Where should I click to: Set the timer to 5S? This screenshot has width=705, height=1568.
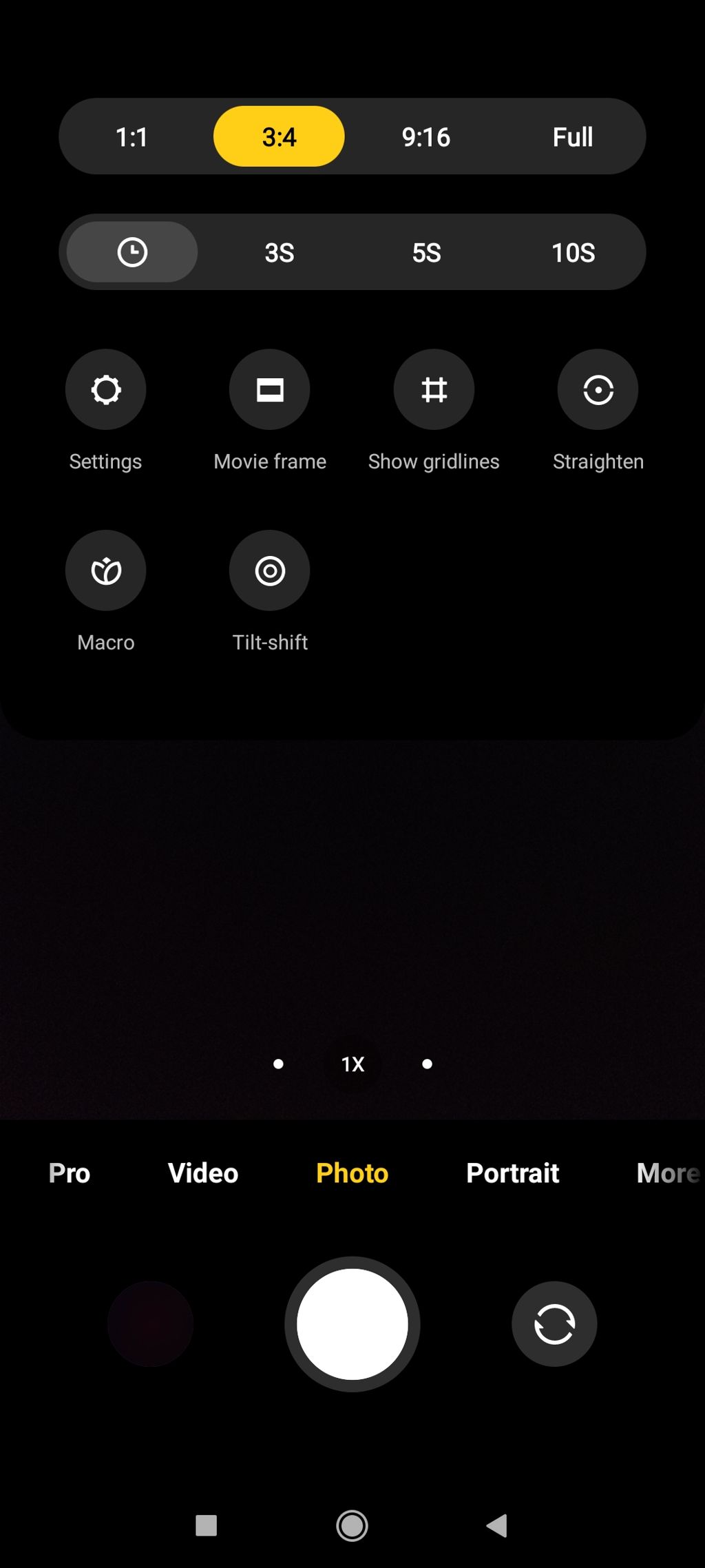pos(426,252)
